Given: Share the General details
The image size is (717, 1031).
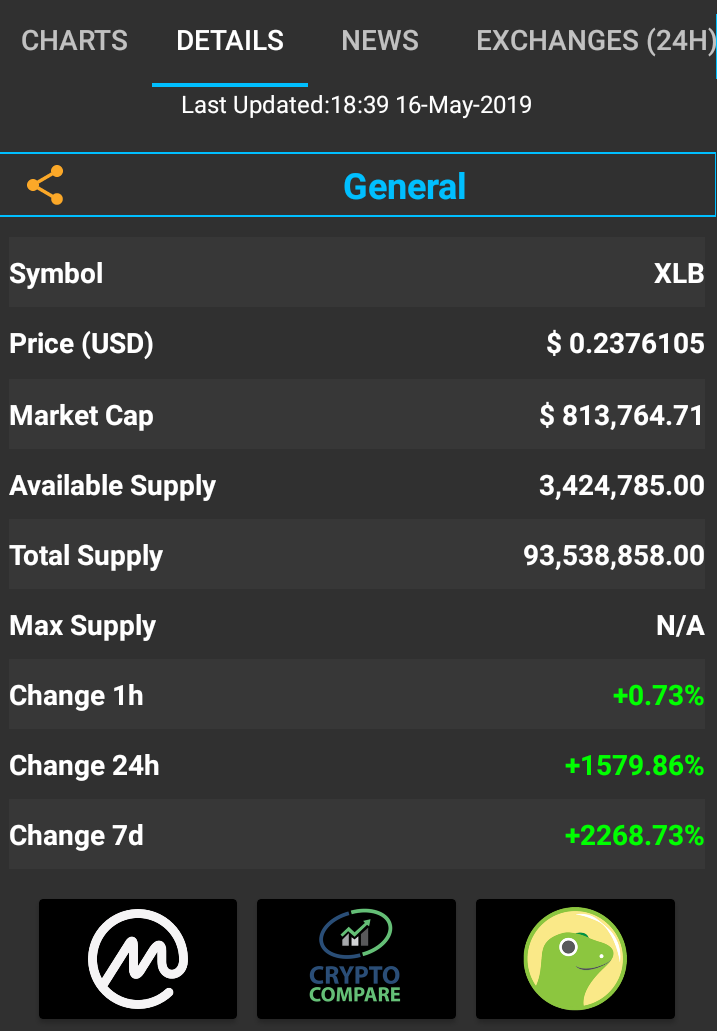Looking at the screenshot, I should (45, 186).
